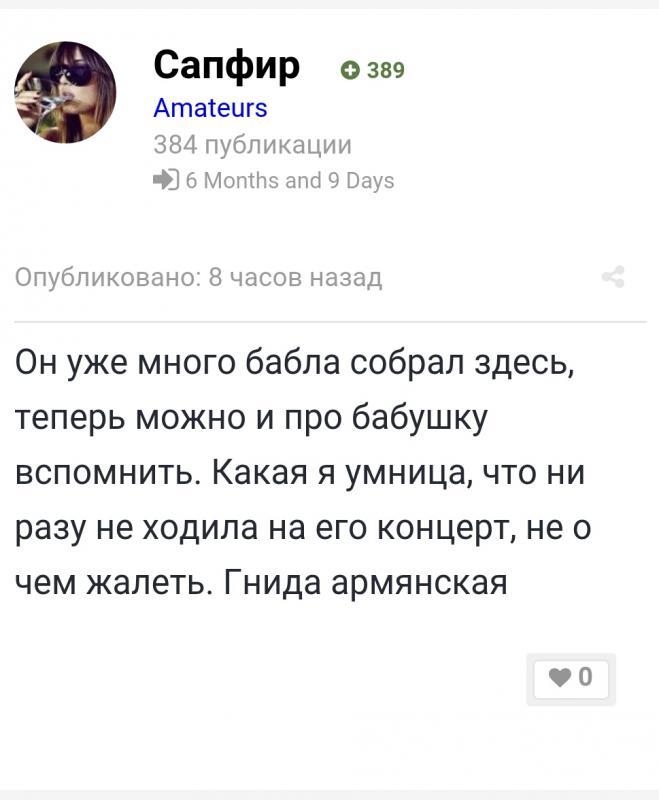Like the post with the heart button

pyautogui.click(x=571, y=679)
